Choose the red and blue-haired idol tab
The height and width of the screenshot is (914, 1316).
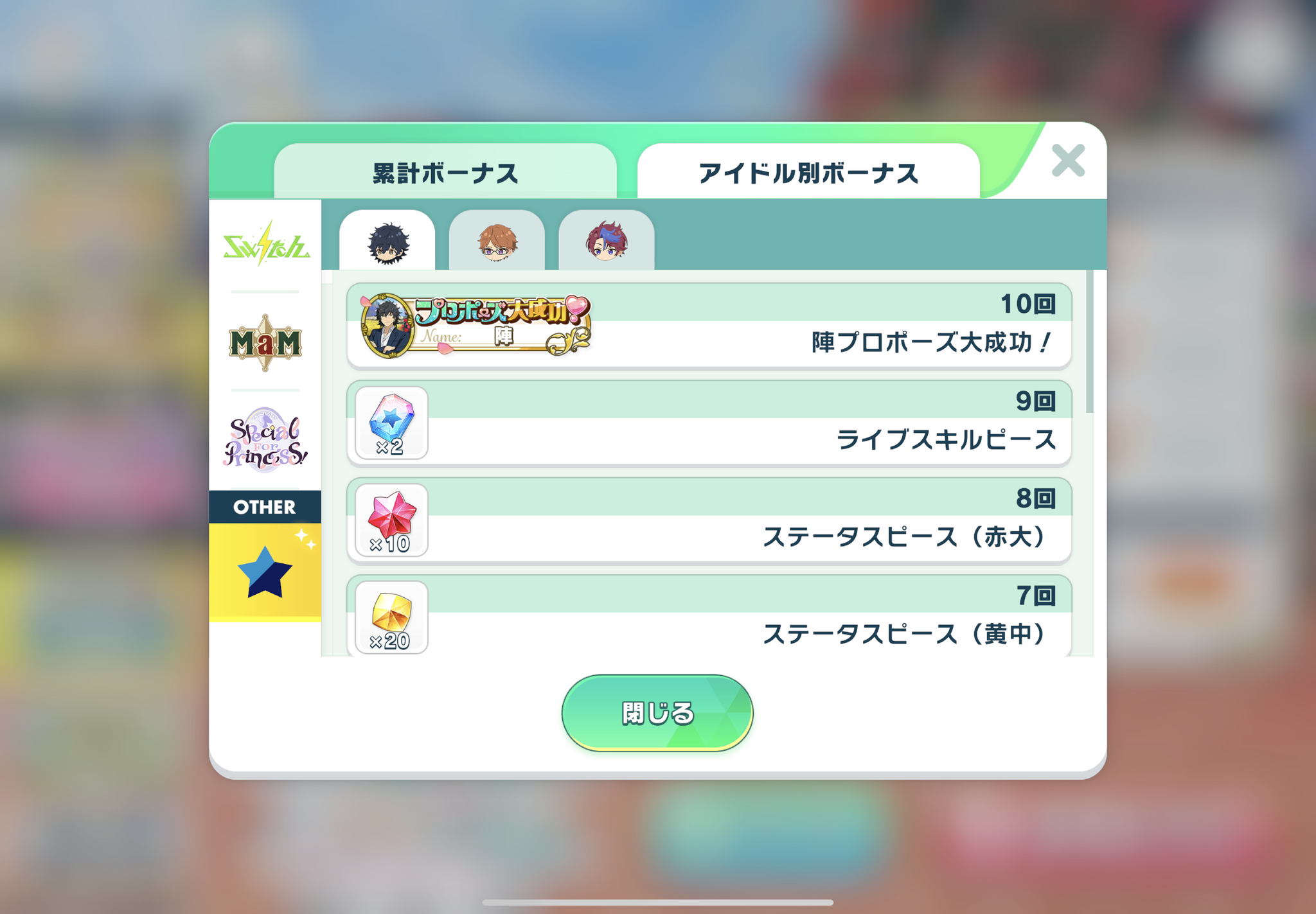click(607, 242)
